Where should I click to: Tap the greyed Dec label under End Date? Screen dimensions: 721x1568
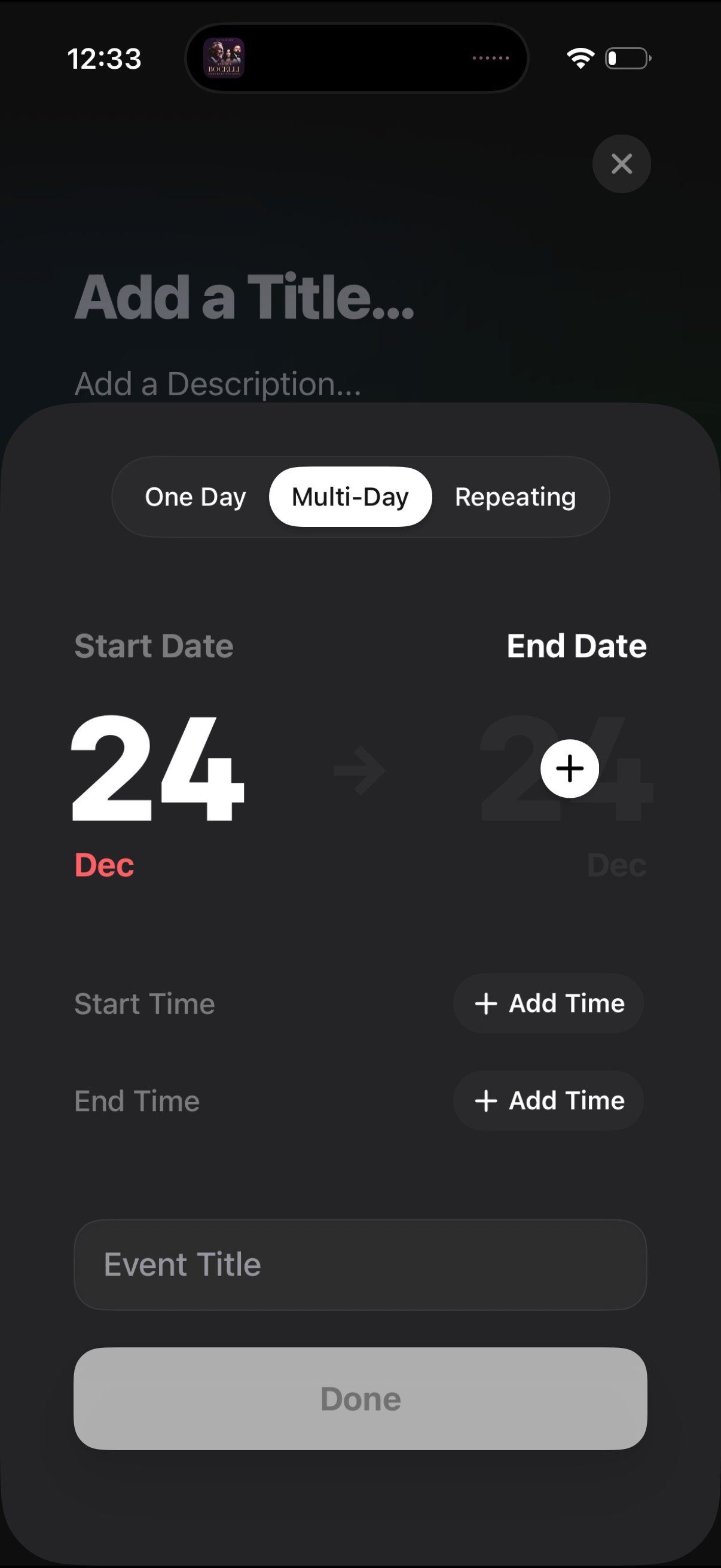(x=616, y=864)
